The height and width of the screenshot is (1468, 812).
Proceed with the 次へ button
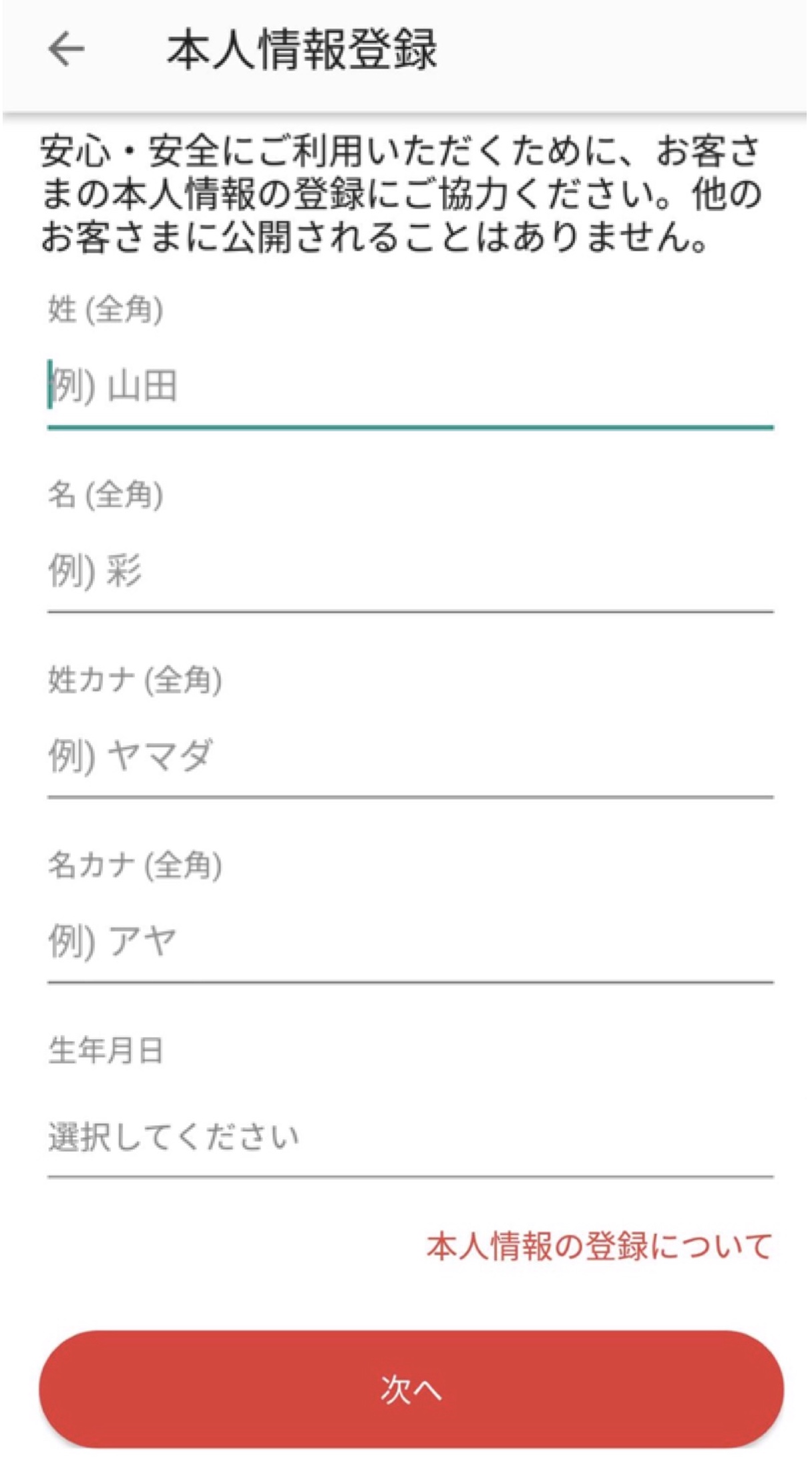coord(410,1389)
